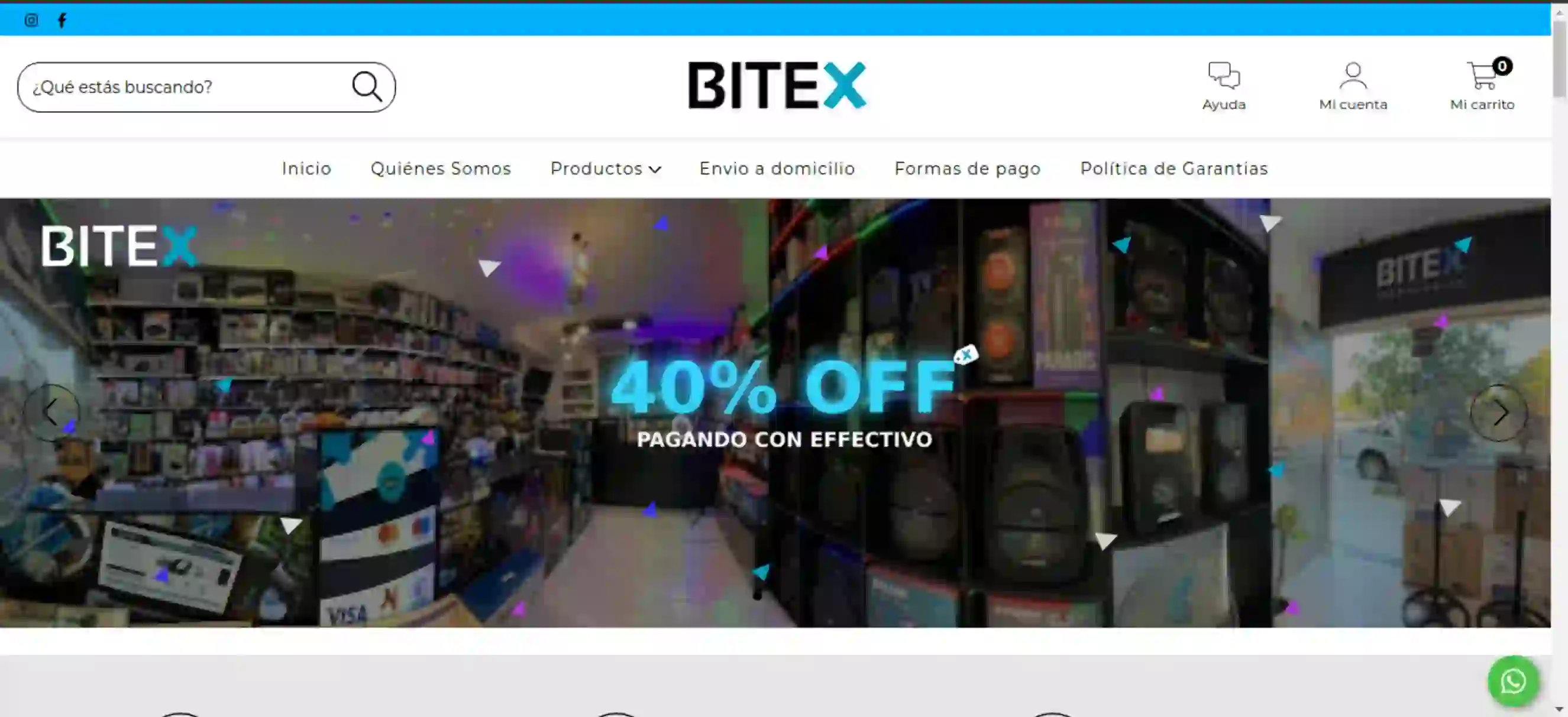Image resolution: width=1568 pixels, height=717 pixels.
Task: Start a WhatsApp chat
Action: [x=1513, y=680]
